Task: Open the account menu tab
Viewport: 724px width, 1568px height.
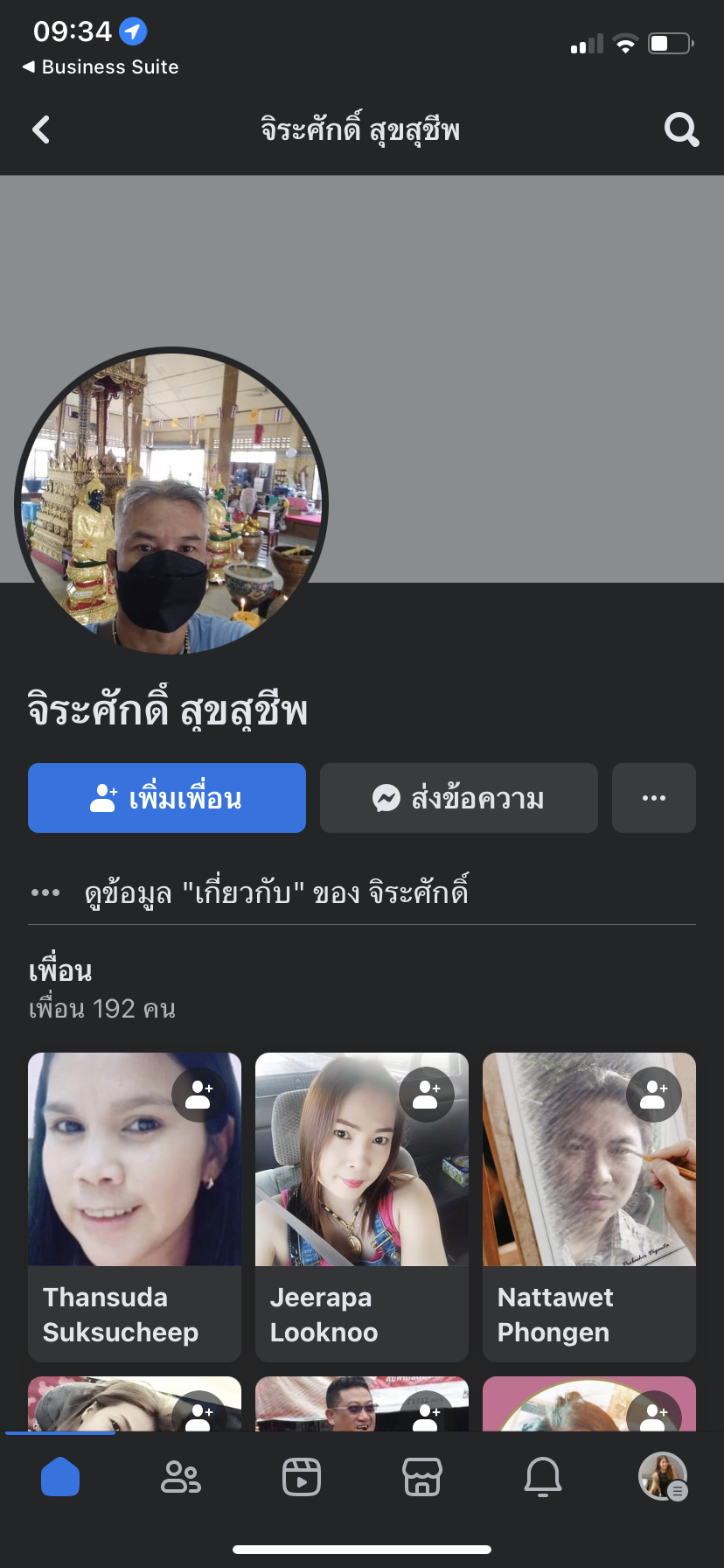Action: pyautogui.click(x=663, y=1477)
